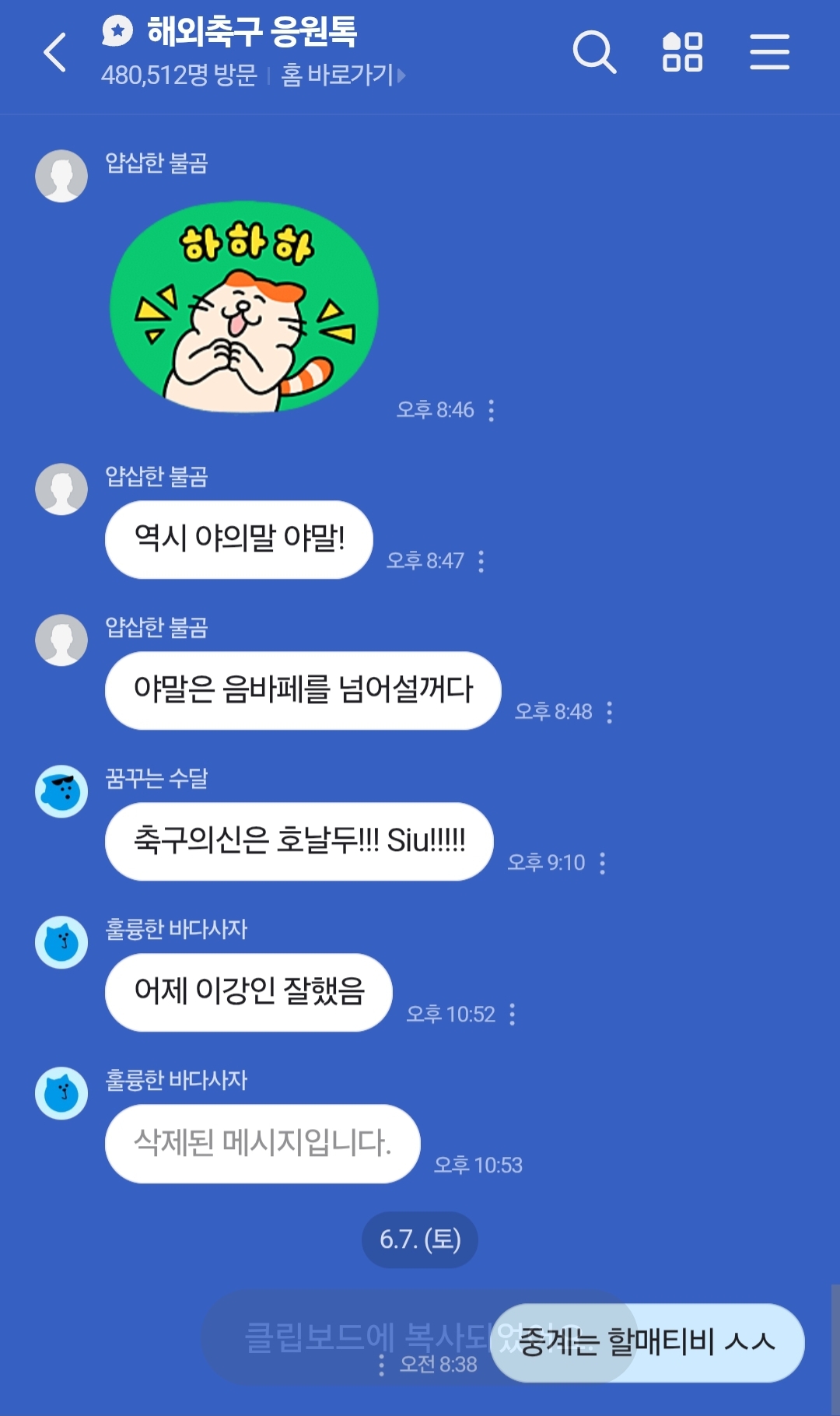This screenshot has width=840, height=1416.
Task: Open options for the 역시 야의말 야말! message
Action: pos(481,562)
